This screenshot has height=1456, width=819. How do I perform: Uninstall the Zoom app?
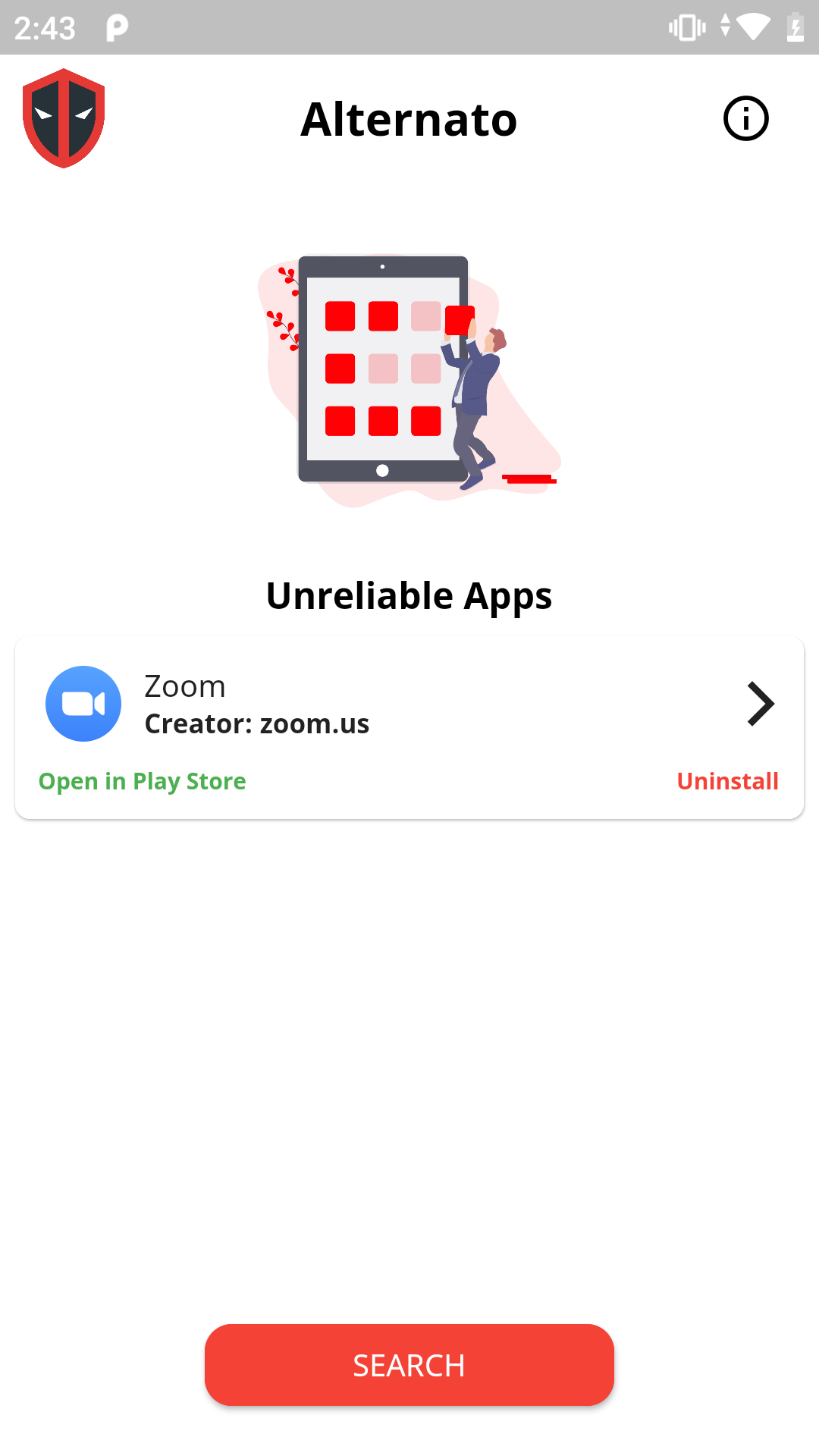click(727, 781)
